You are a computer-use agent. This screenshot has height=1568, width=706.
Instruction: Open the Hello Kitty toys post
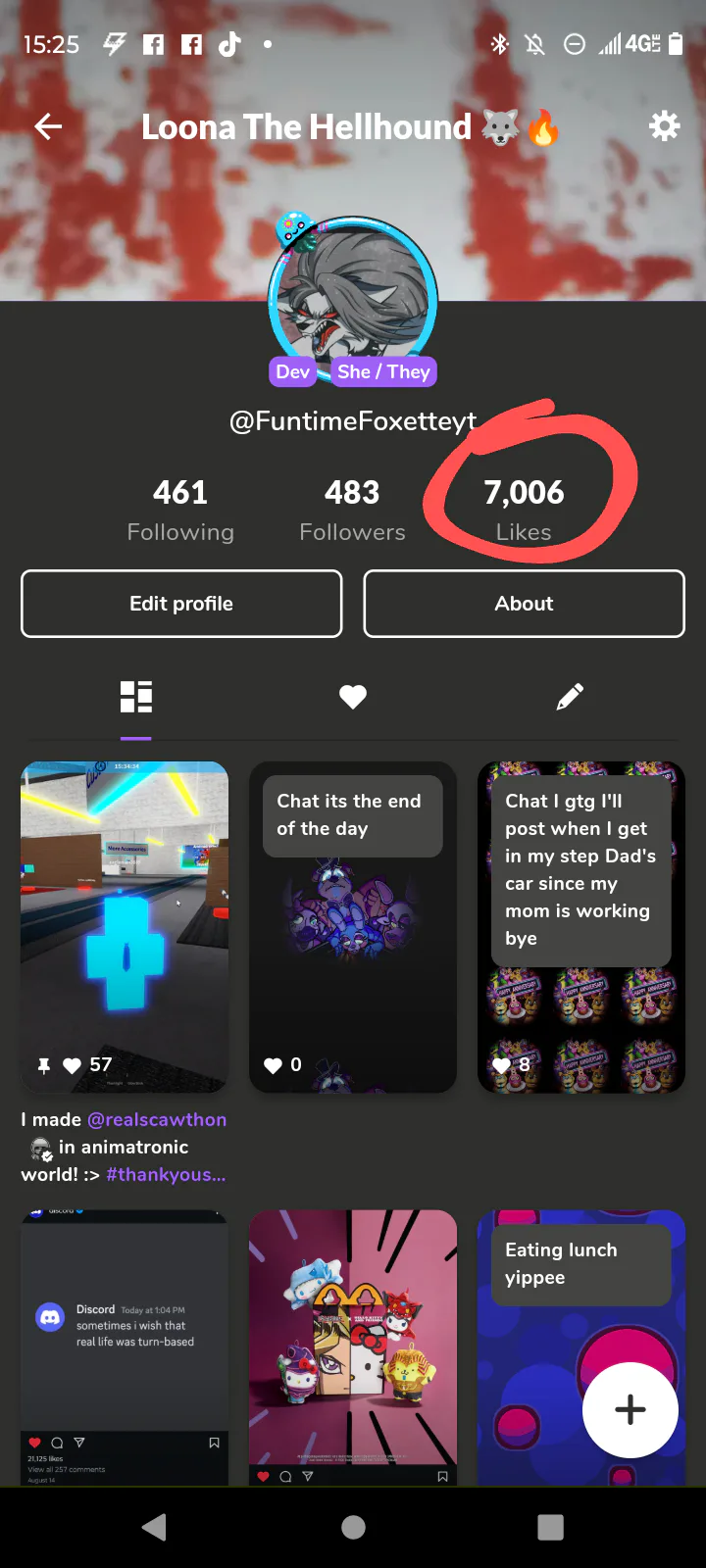pyautogui.click(x=353, y=1347)
